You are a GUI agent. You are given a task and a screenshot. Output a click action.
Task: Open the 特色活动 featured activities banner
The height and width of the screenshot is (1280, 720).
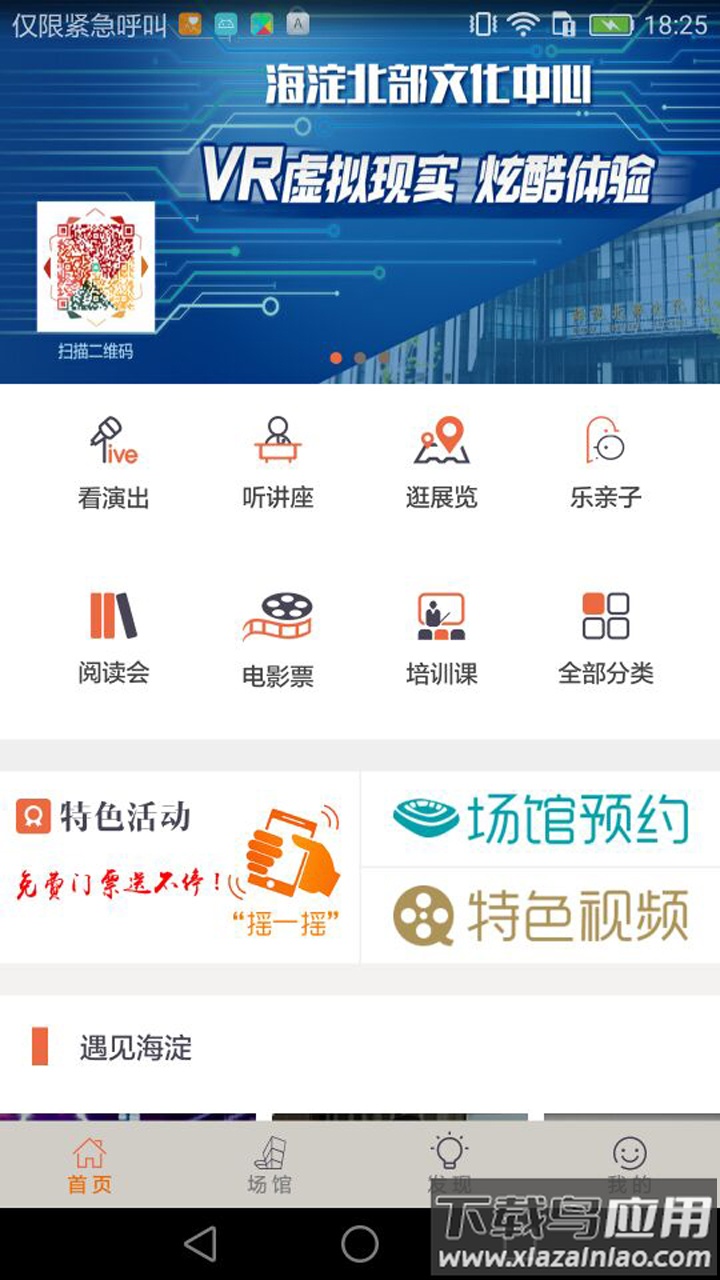110,815
